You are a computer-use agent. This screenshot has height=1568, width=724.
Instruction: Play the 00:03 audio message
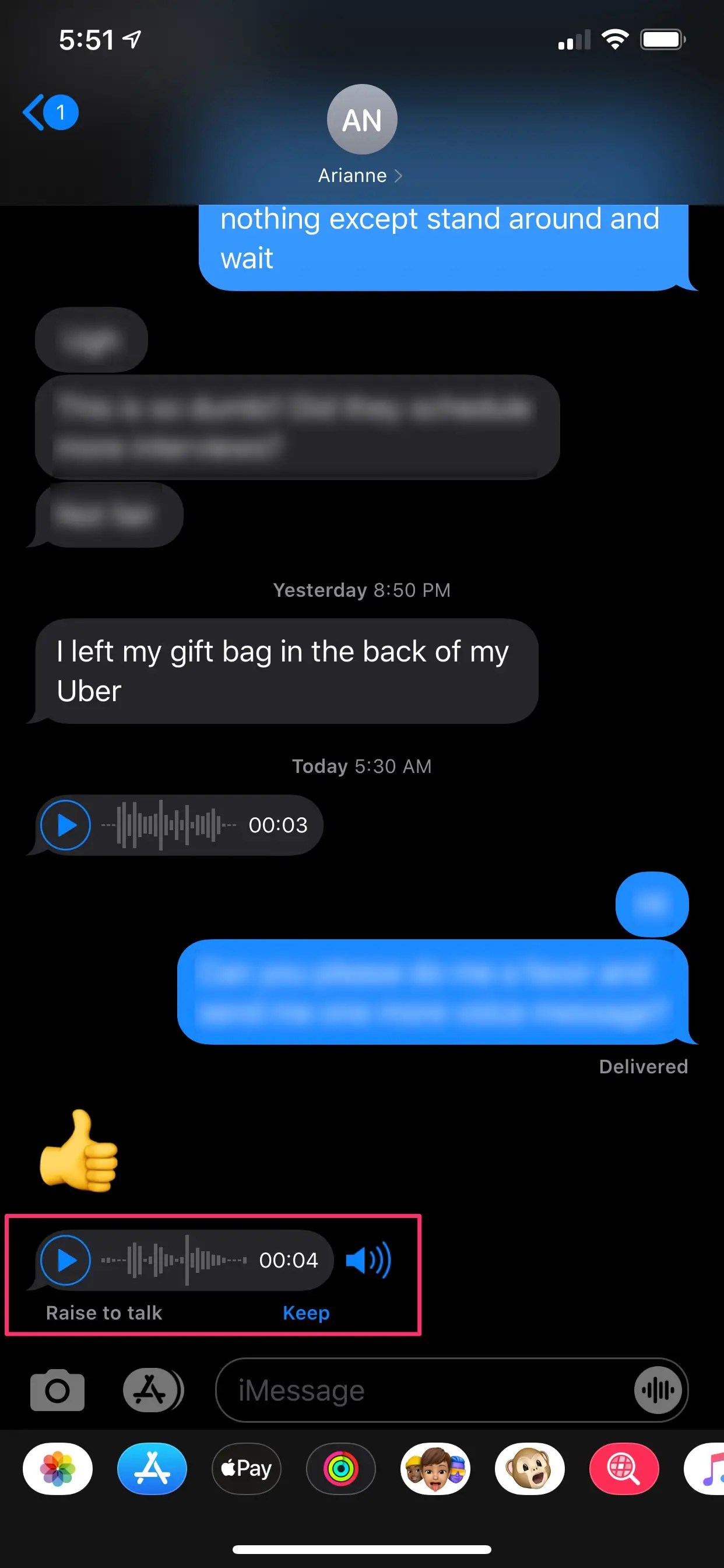pyautogui.click(x=66, y=825)
